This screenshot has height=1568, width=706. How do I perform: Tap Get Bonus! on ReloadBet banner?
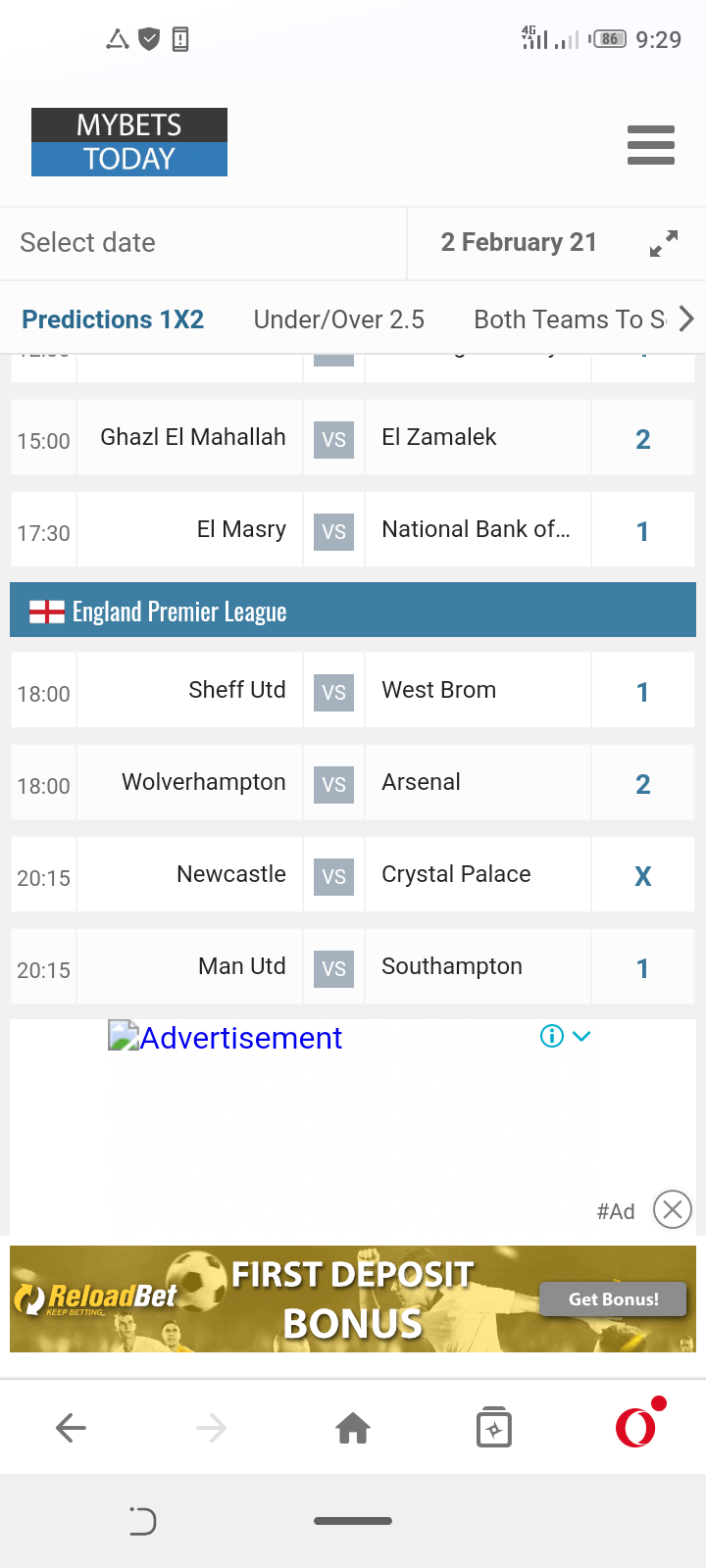click(x=613, y=1298)
